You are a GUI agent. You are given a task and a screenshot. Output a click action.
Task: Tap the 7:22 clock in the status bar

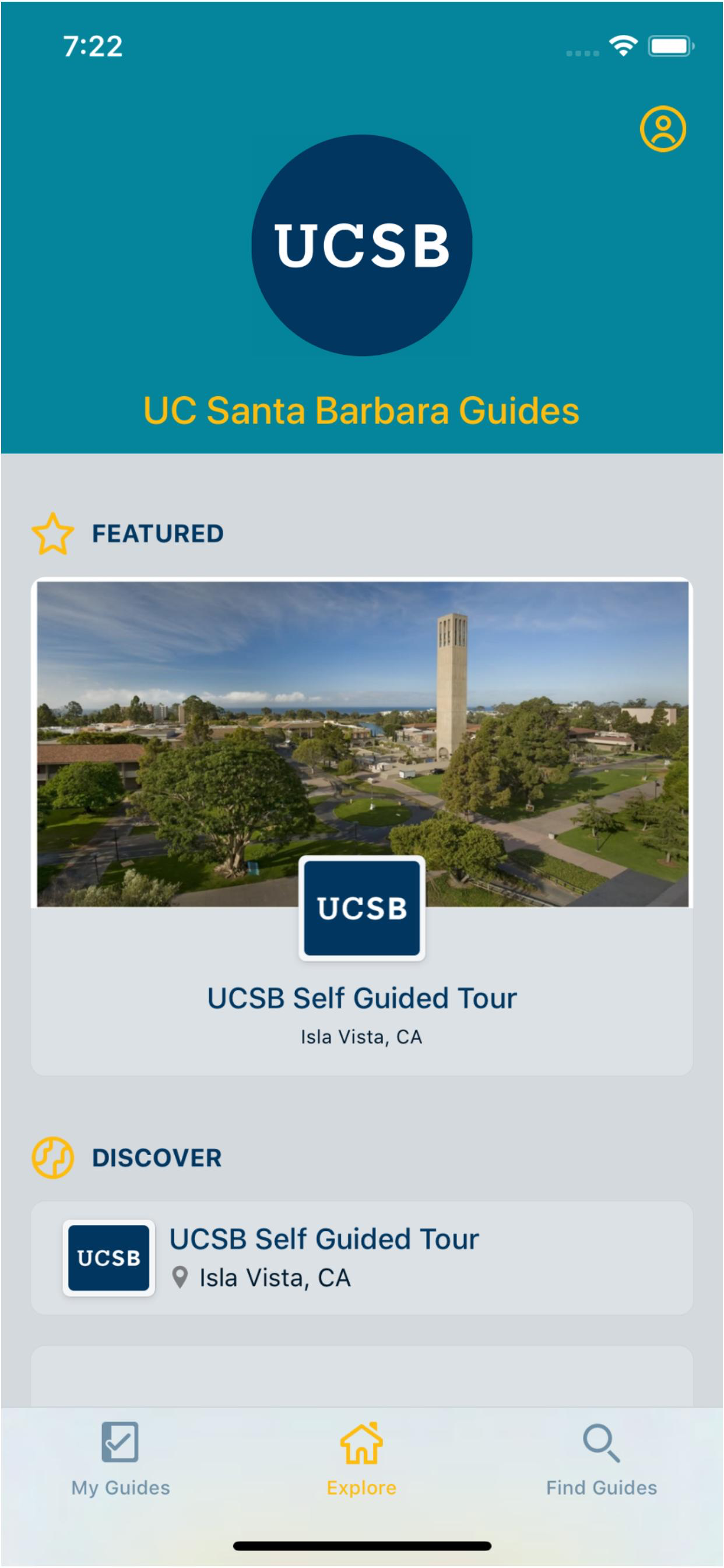[93, 45]
